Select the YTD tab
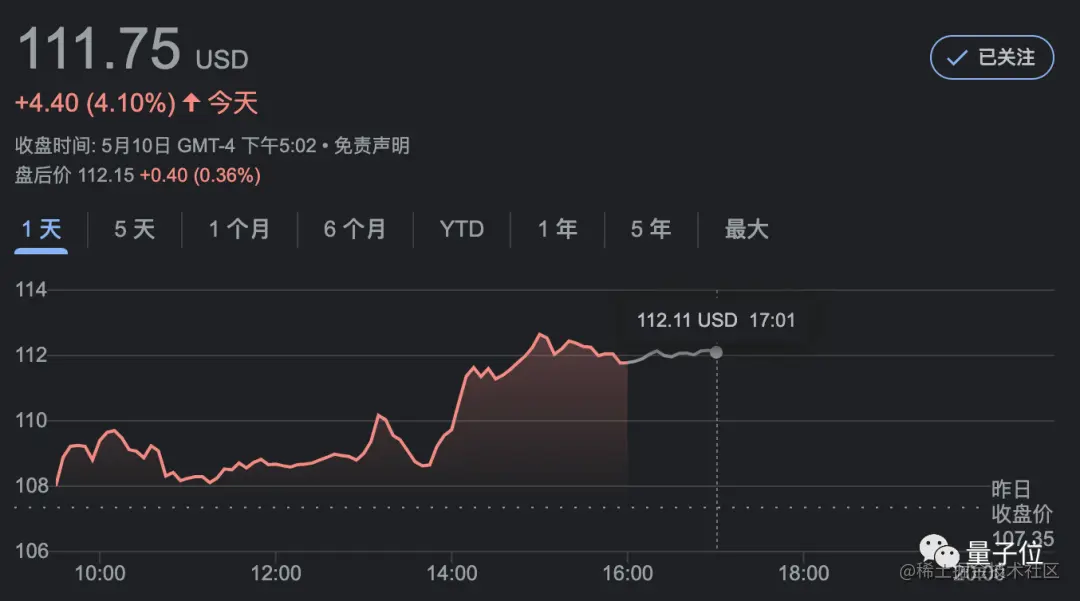The width and height of the screenshot is (1080, 601). point(461,229)
